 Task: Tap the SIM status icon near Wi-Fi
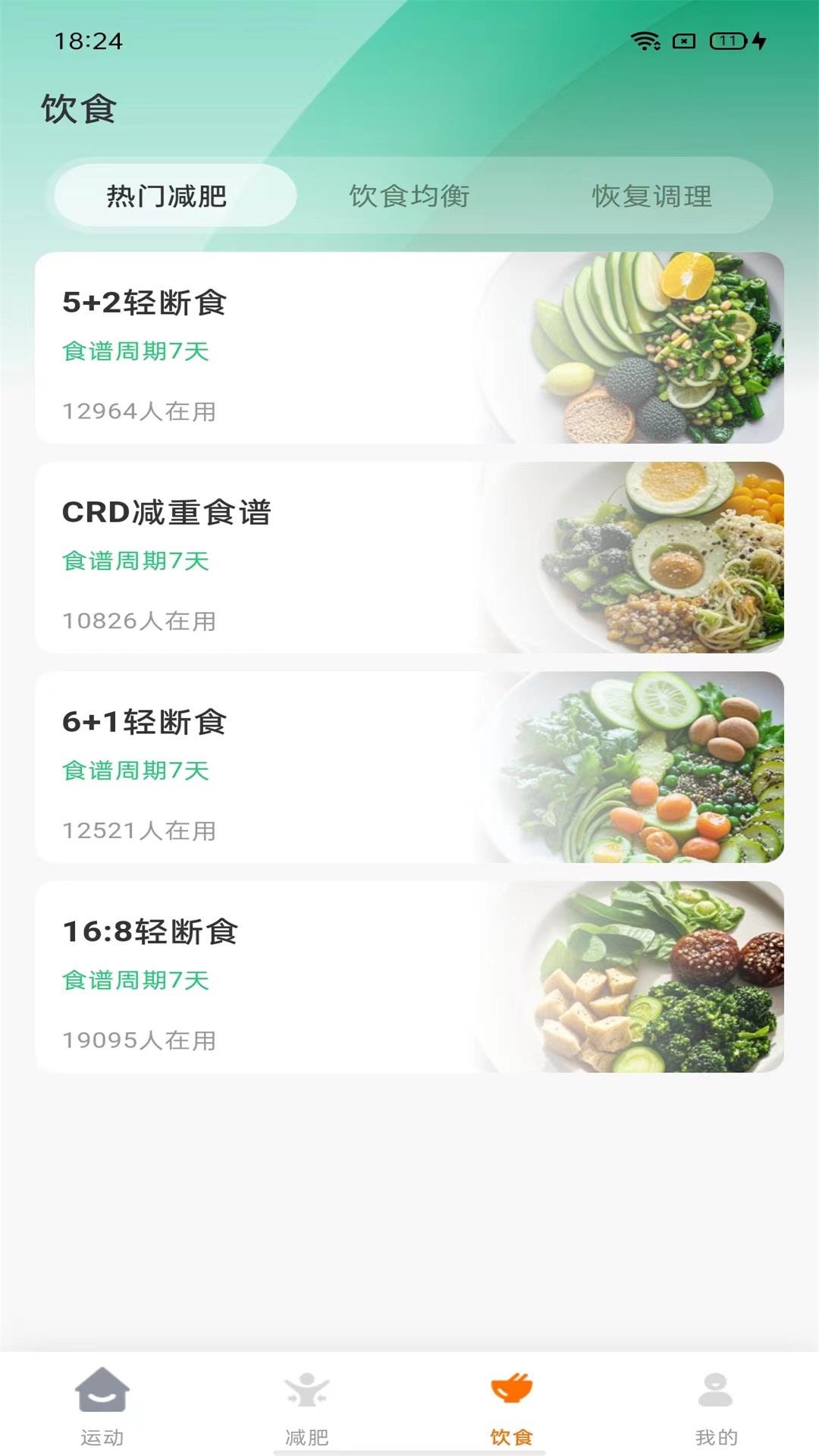click(683, 43)
